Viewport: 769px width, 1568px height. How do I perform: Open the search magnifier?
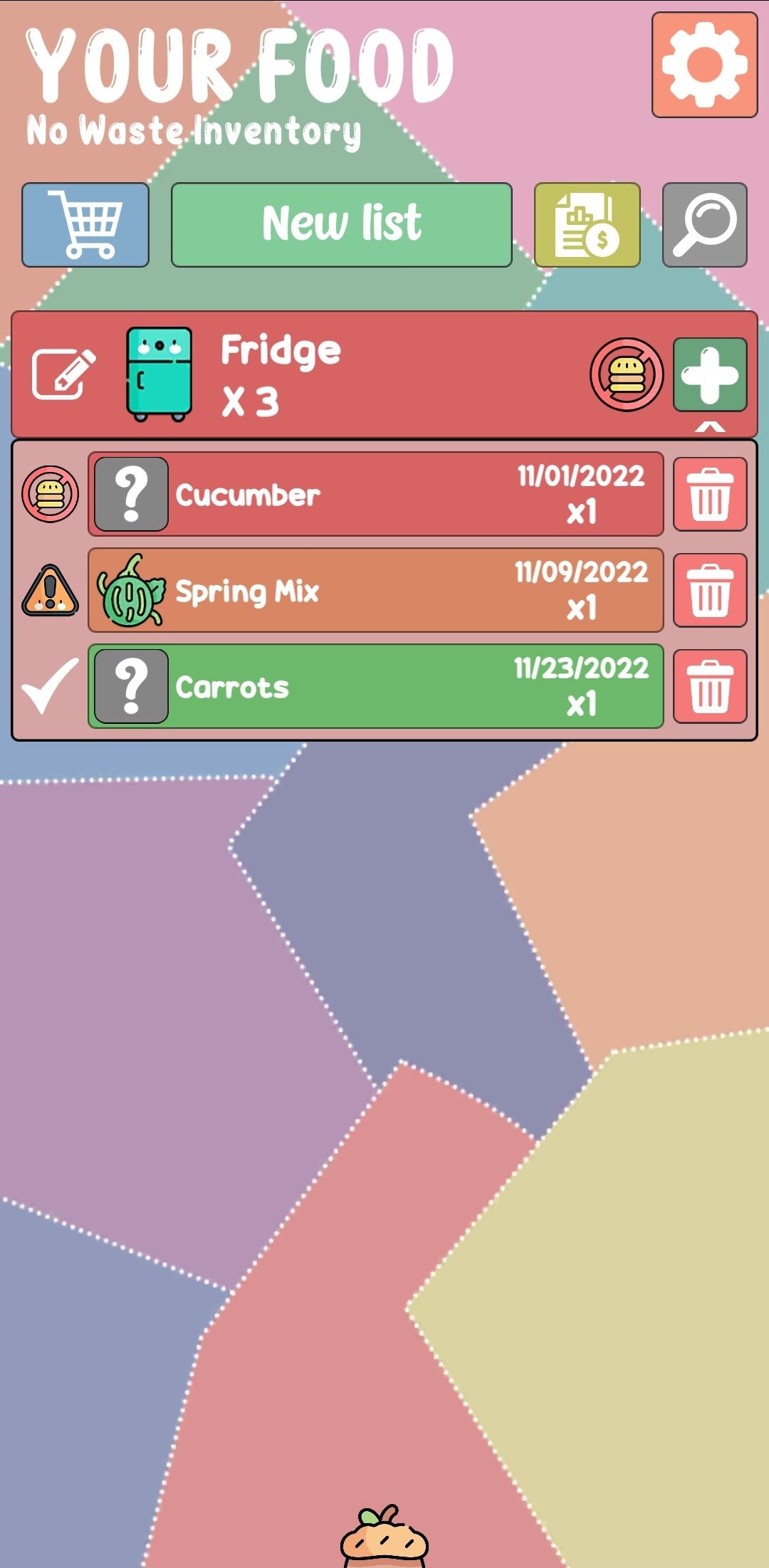[x=705, y=225]
